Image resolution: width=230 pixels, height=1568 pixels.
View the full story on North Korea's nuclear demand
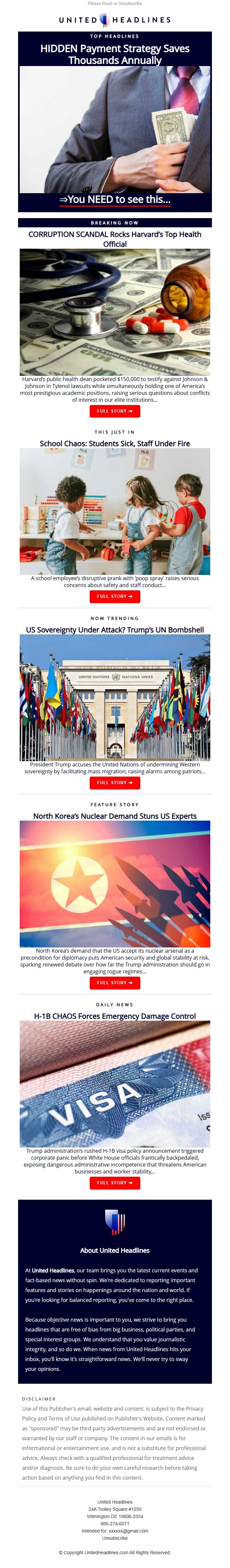[x=114, y=982]
